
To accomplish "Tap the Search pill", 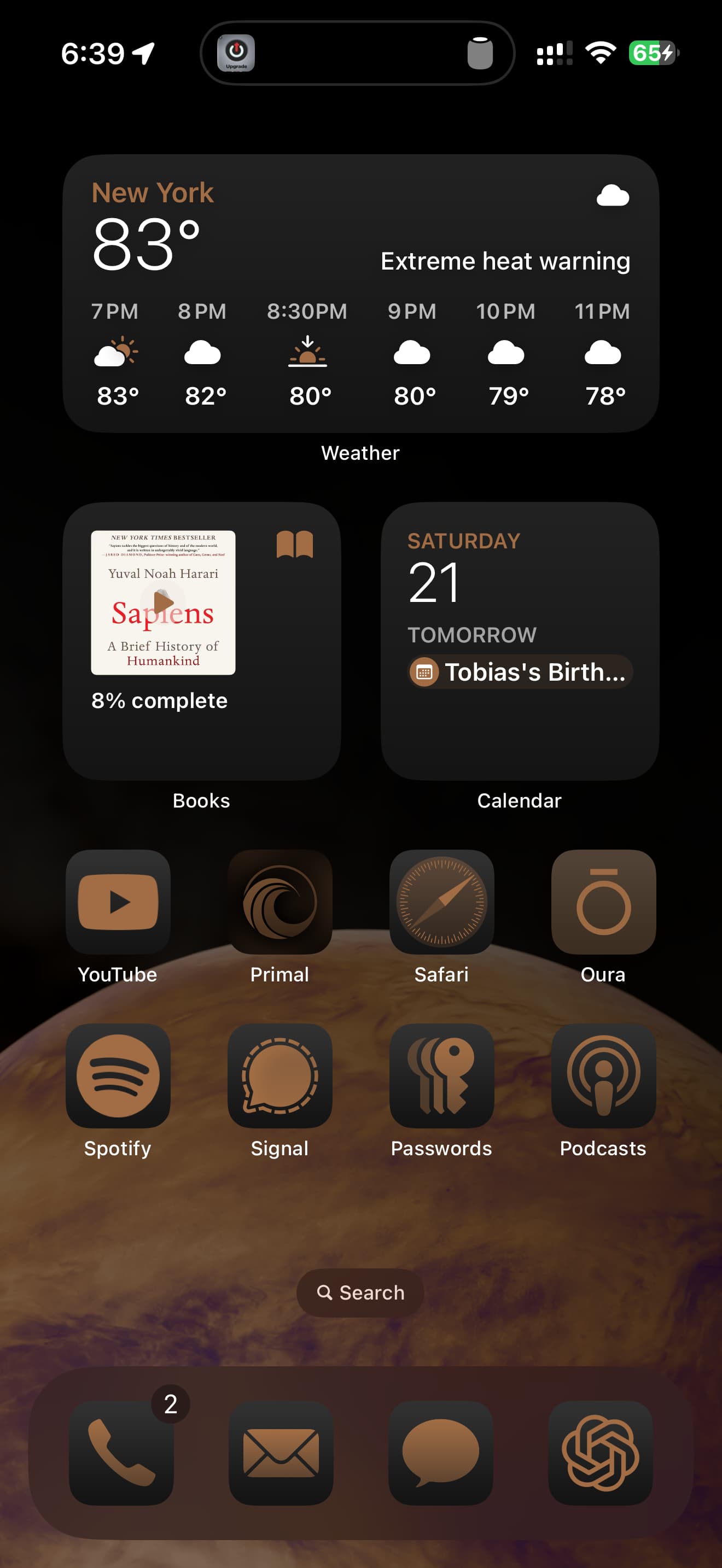I will pos(360,1292).
